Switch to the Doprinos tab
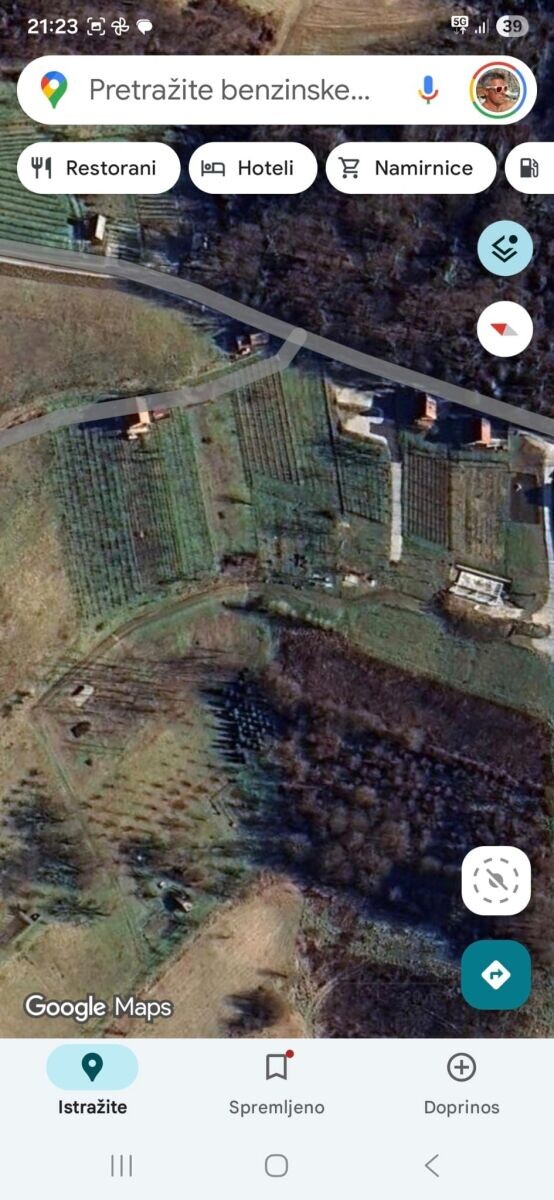 pos(461,1081)
